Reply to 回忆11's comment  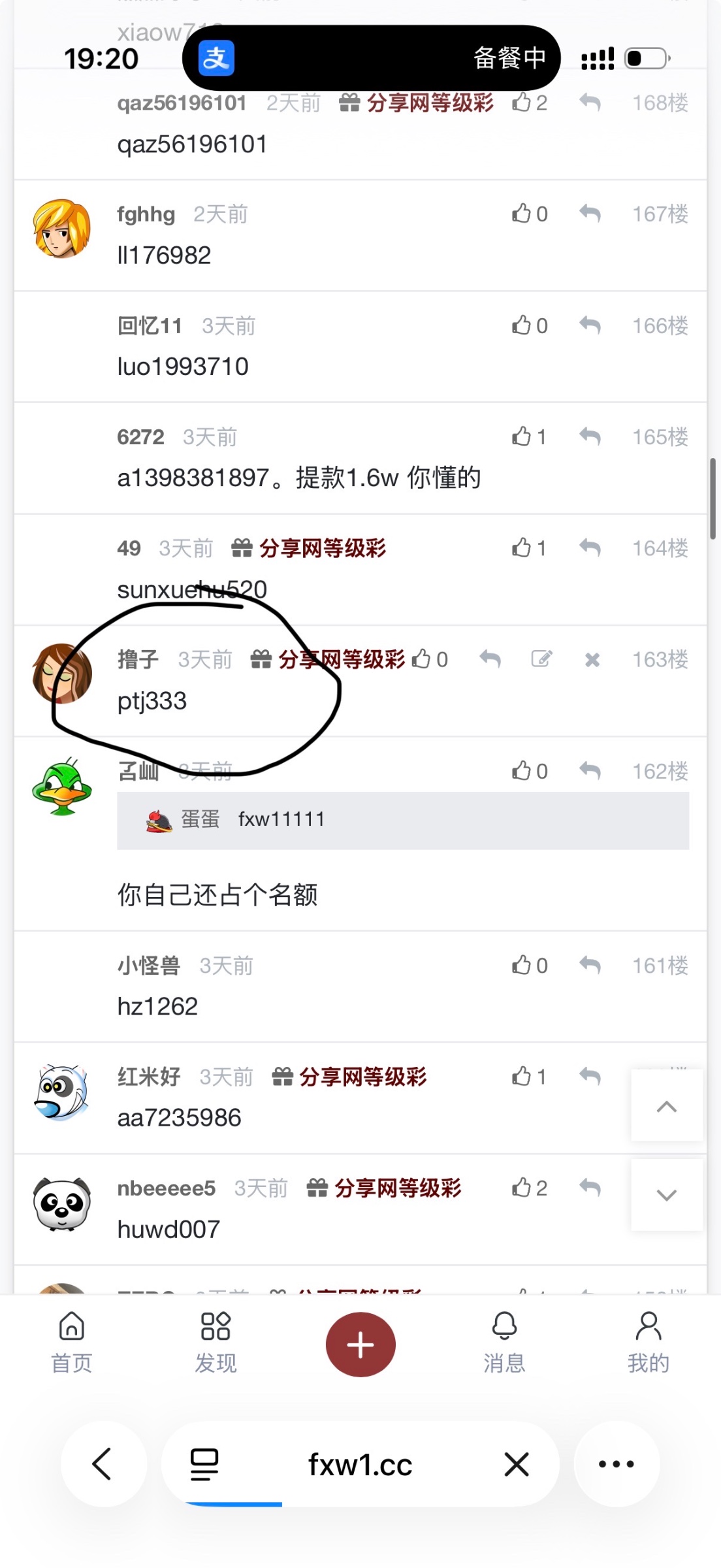coord(590,325)
